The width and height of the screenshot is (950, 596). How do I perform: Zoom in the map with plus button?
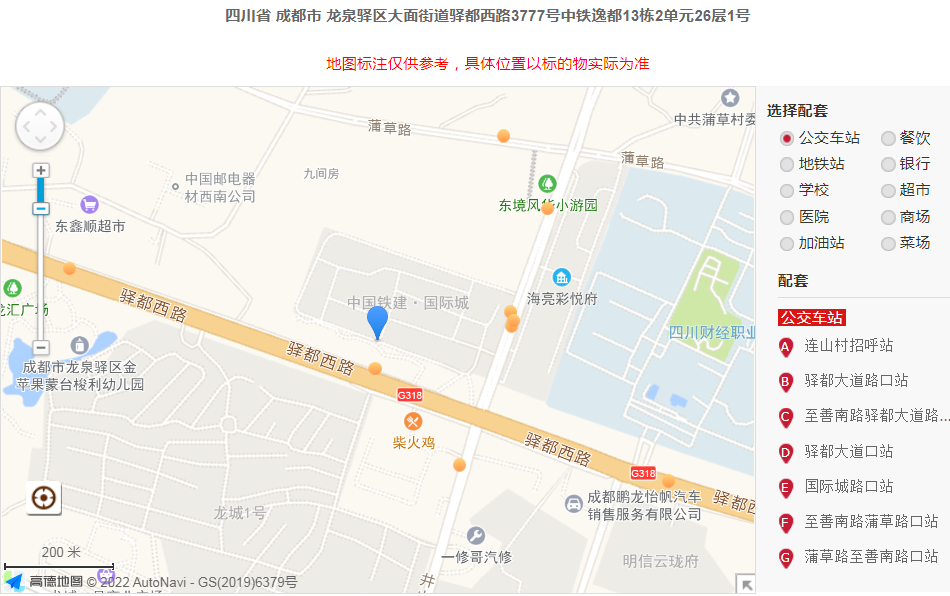41,171
